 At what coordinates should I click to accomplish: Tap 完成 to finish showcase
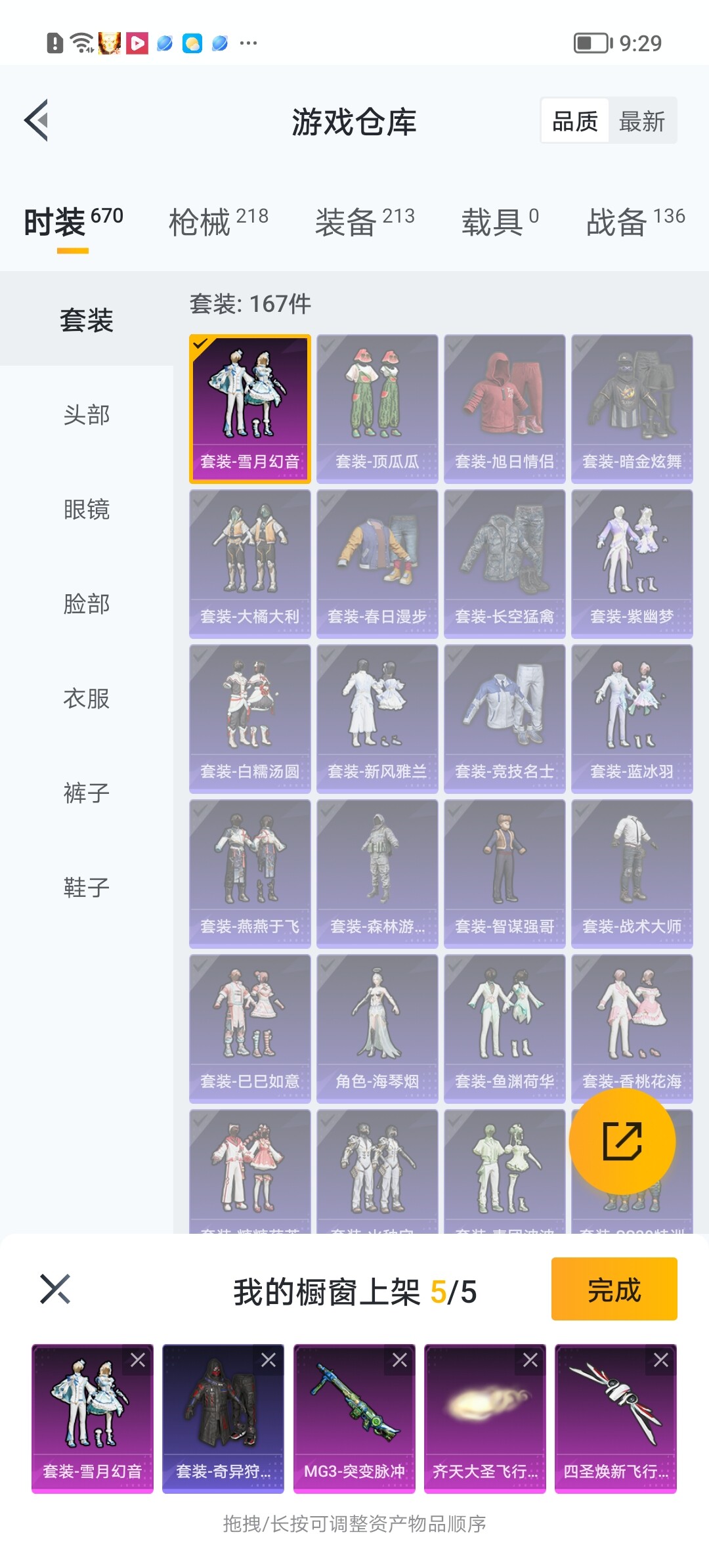point(614,1289)
